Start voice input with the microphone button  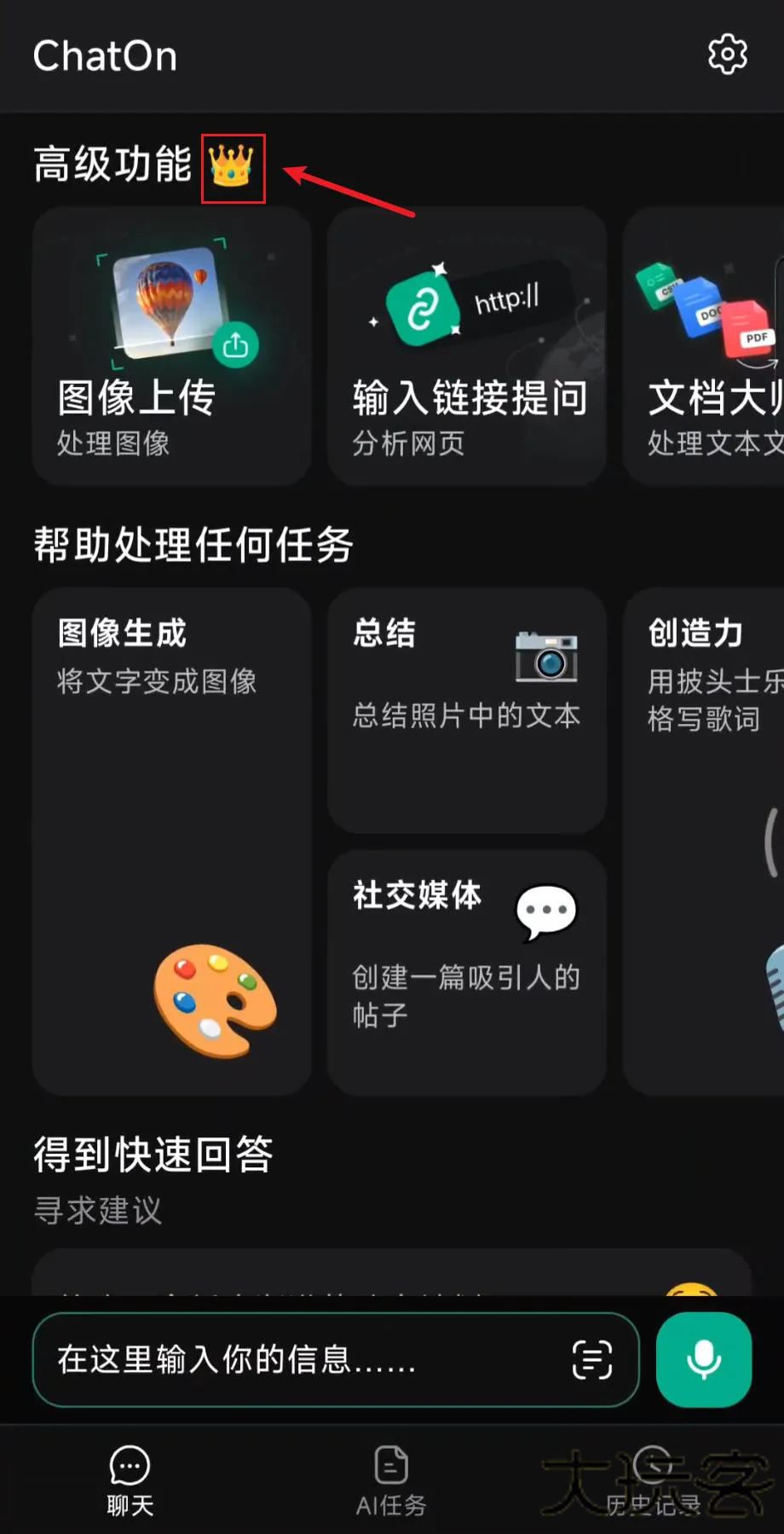(704, 1359)
